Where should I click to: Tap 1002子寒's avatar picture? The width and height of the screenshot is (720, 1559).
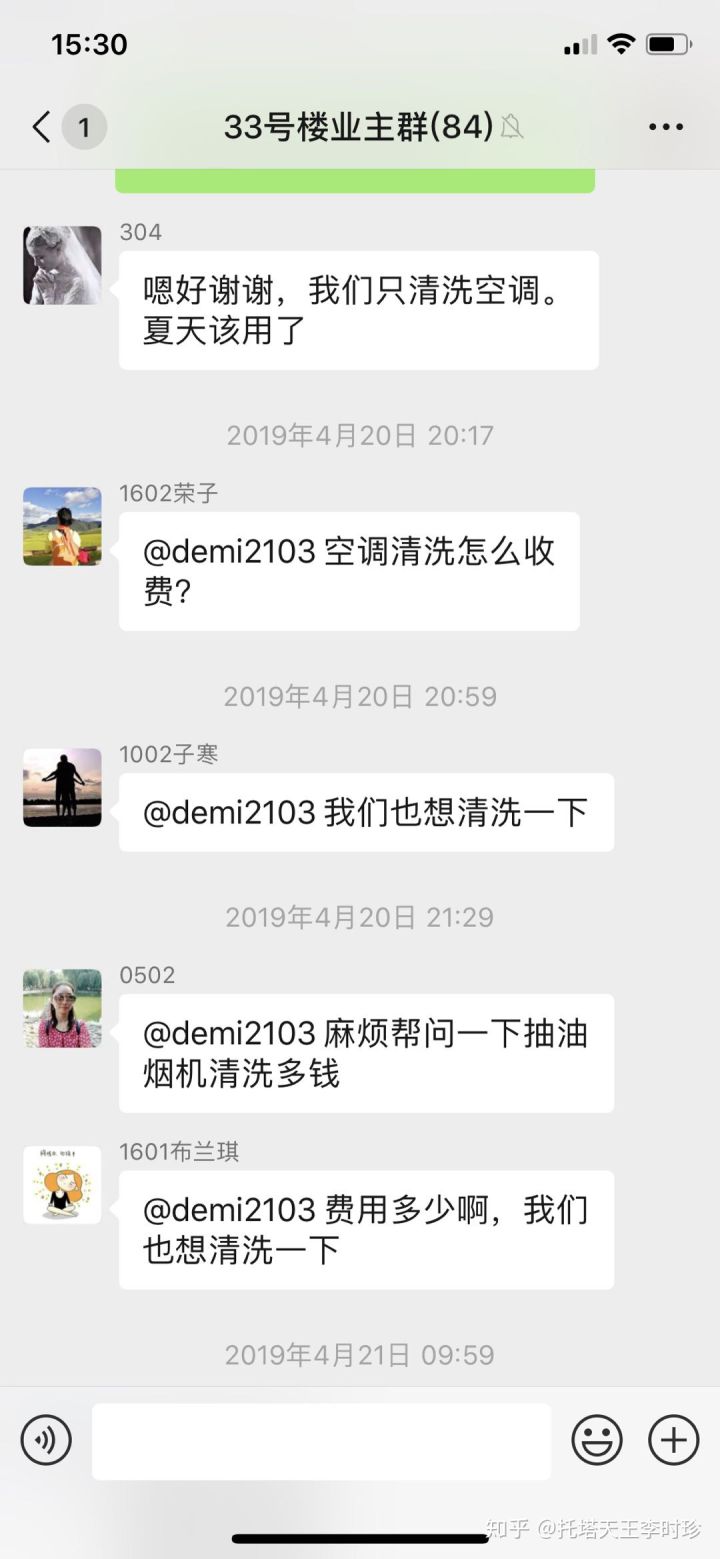click(61, 788)
